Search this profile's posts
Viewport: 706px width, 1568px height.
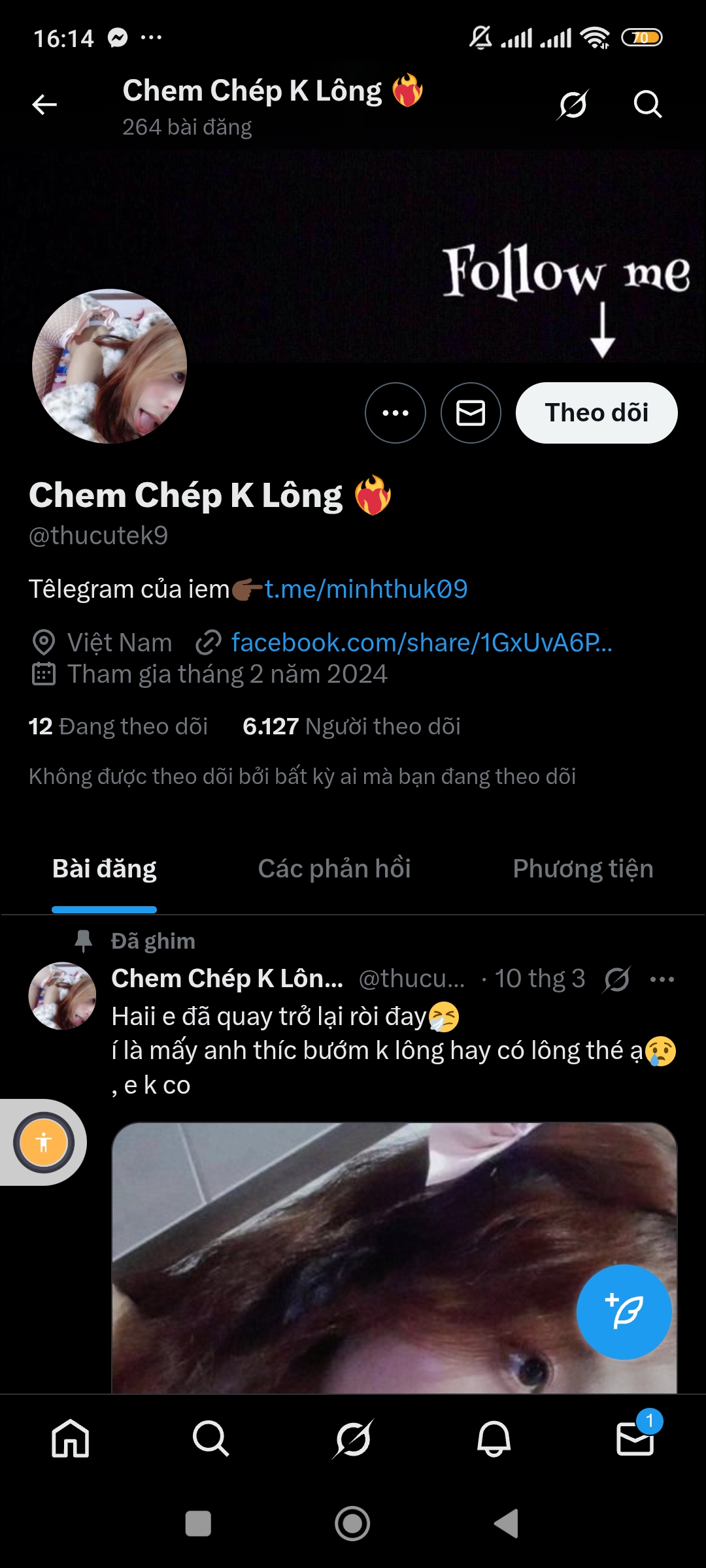point(647,105)
